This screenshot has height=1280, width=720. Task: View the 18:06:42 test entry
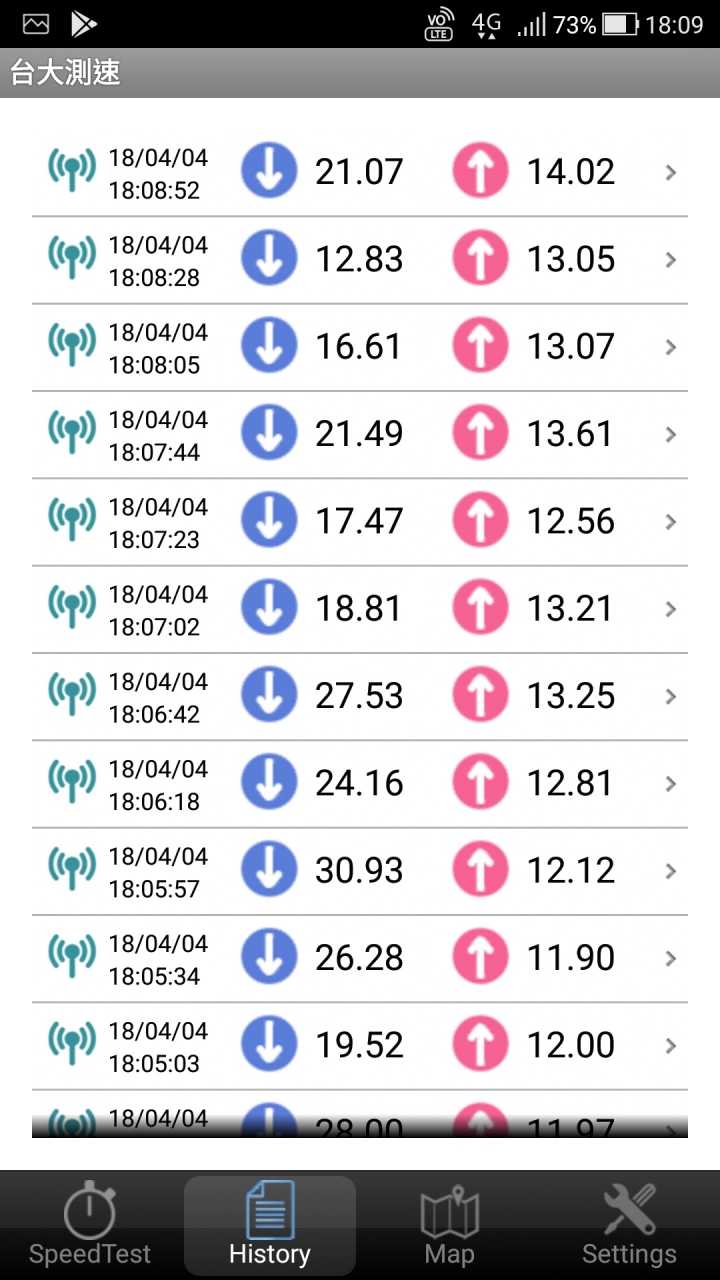(x=360, y=696)
